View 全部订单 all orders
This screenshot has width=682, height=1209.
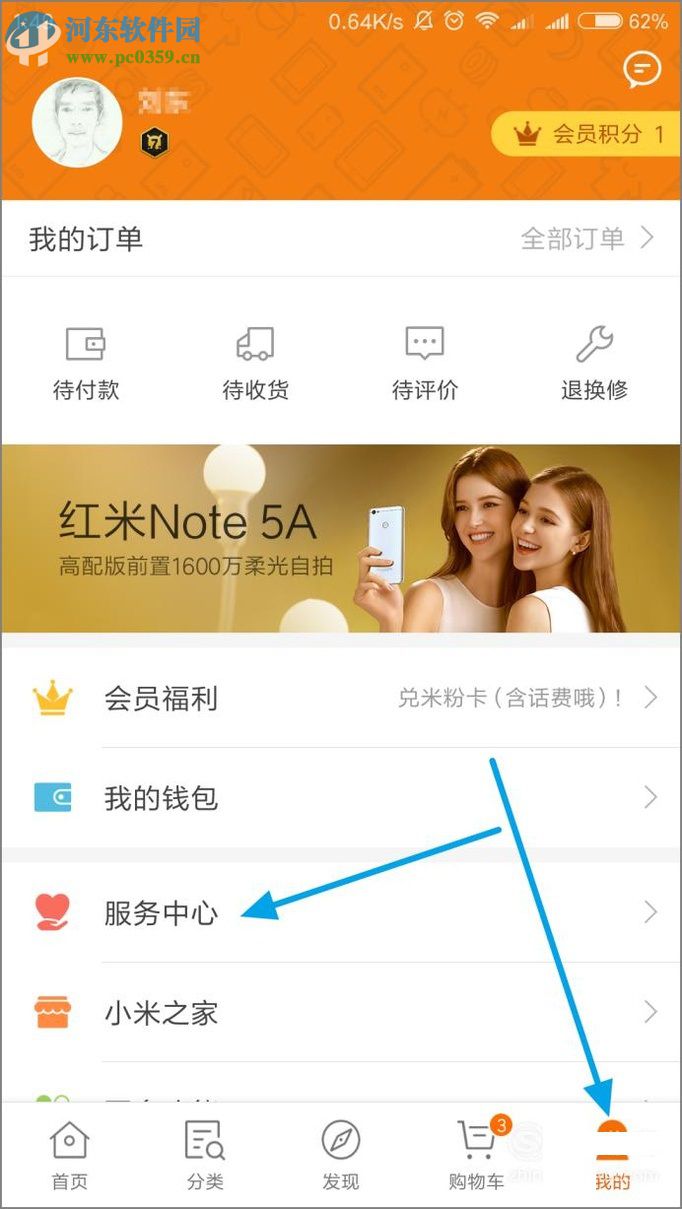tap(587, 238)
